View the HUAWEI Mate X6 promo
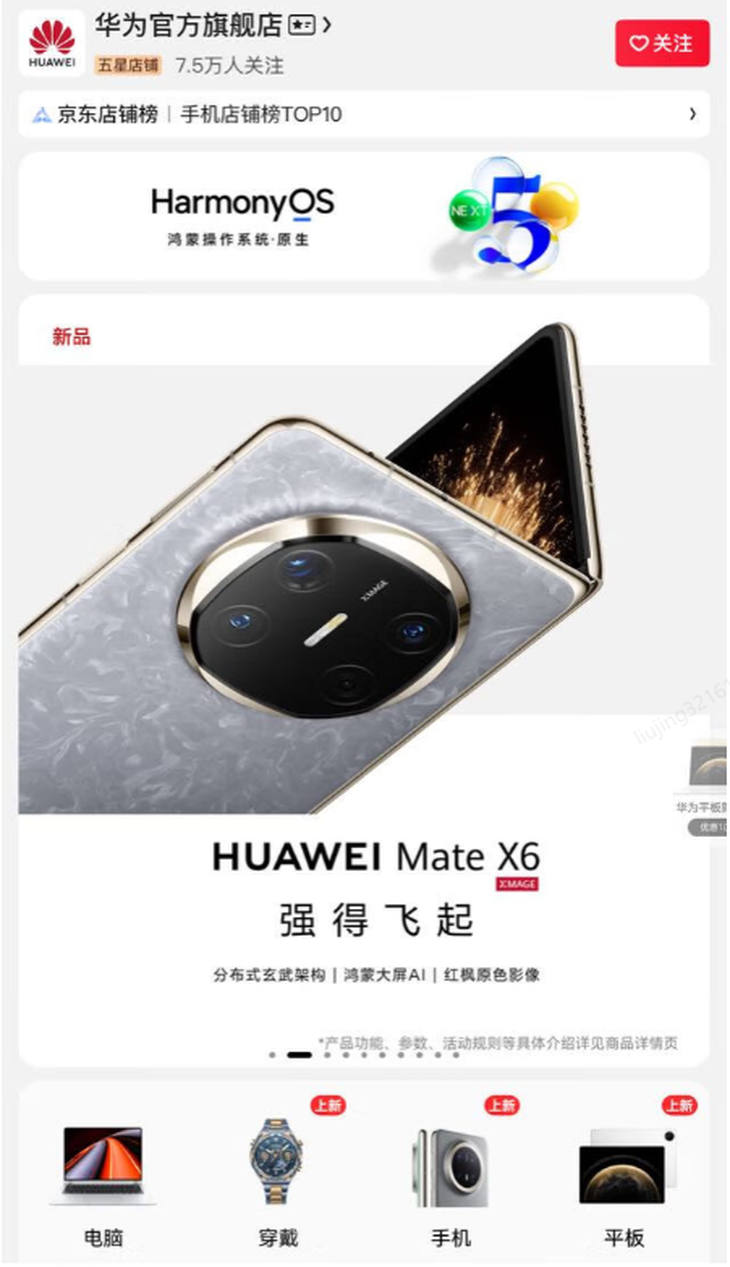 point(364,680)
